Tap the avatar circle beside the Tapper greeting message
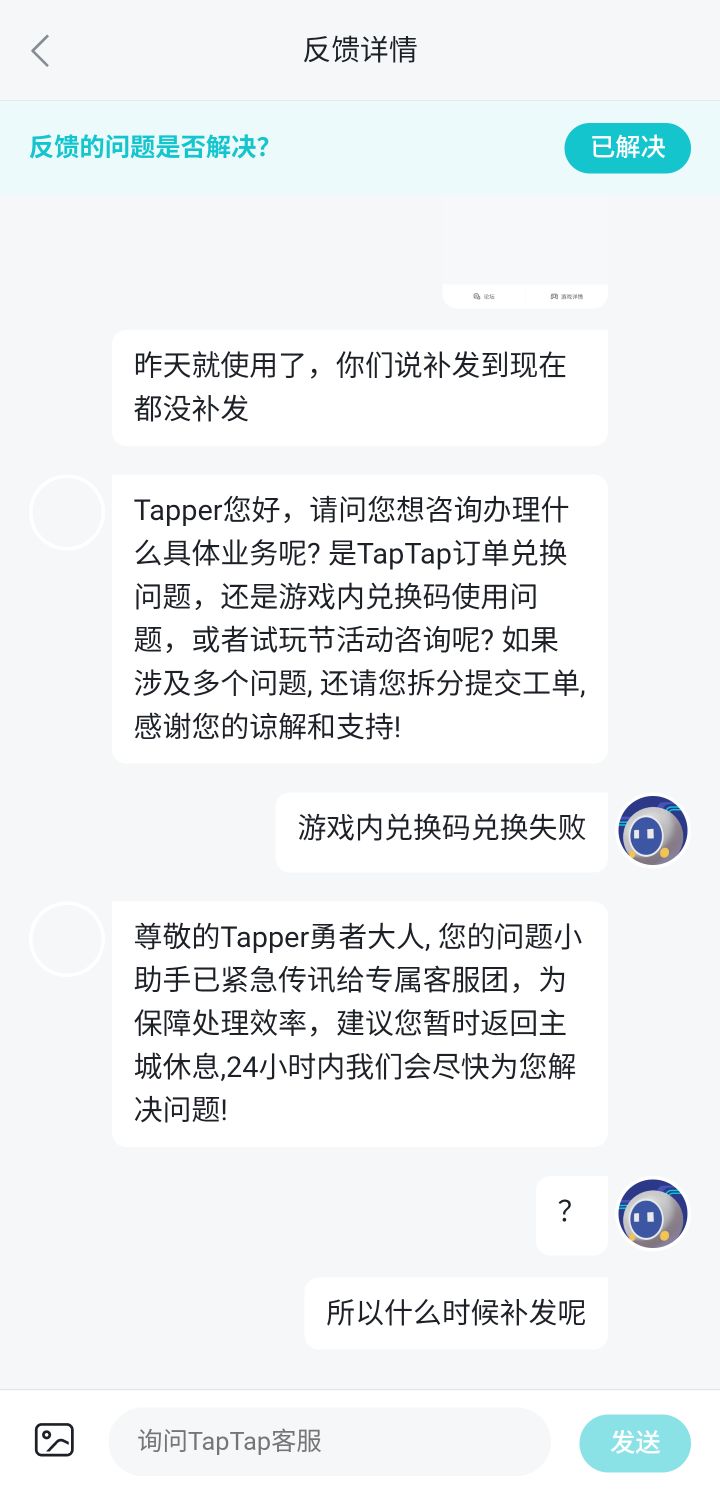This screenshot has width=720, height=1494. pyautogui.click(x=67, y=511)
